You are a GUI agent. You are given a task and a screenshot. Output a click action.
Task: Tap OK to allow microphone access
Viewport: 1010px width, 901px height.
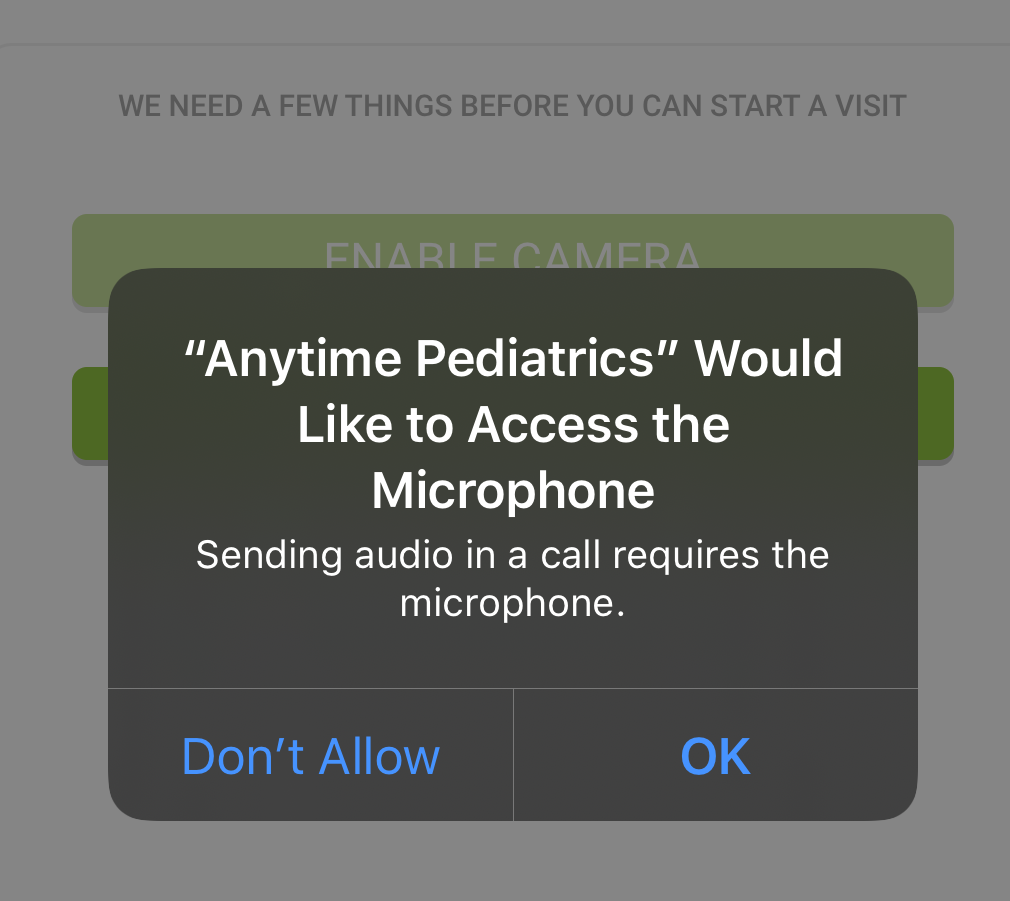click(x=715, y=756)
